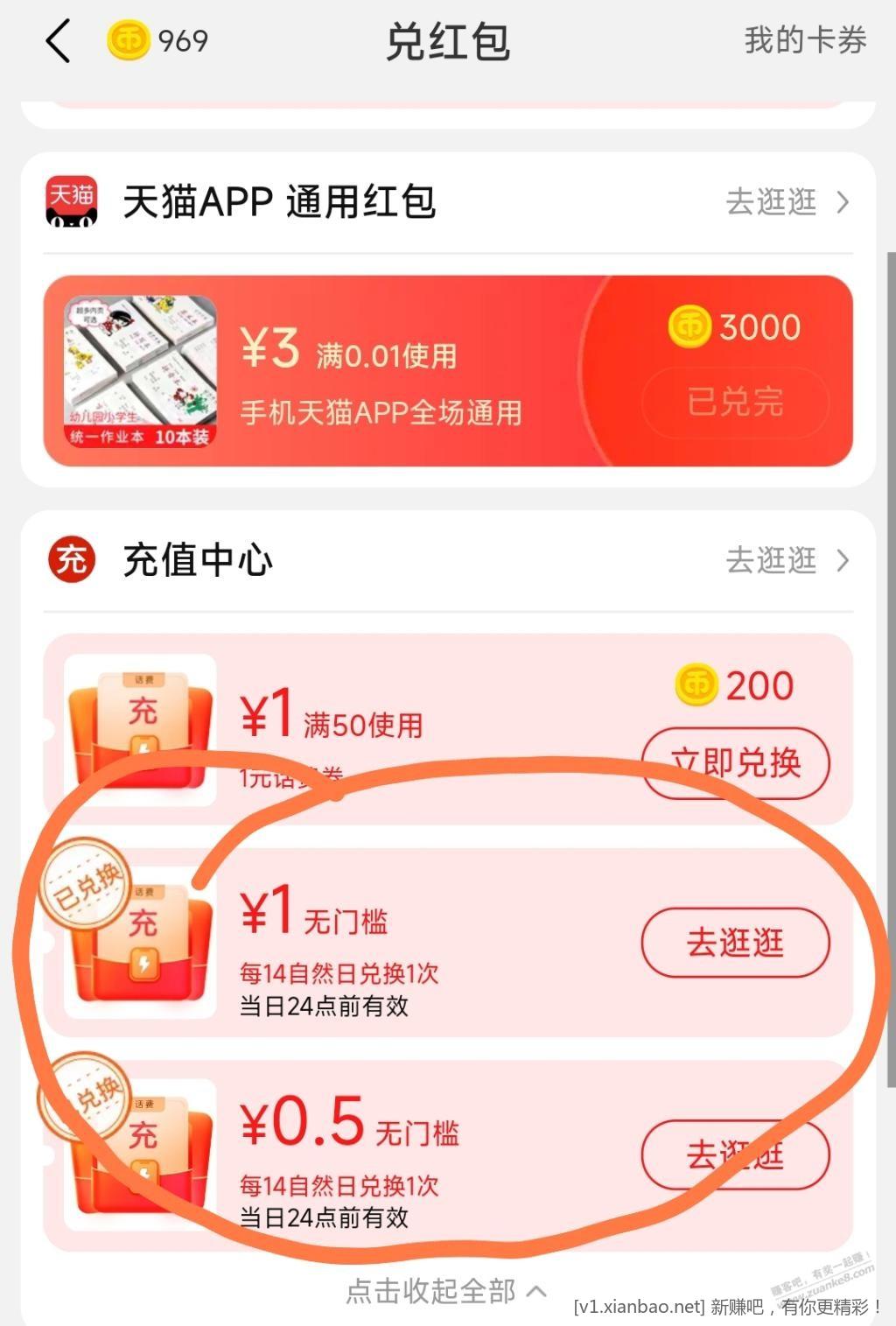Tap 去逛逛 on the ¥0.5 无门槛 coupon
This screenshot has height=1326, width=896.
(x=735, y=1155)
